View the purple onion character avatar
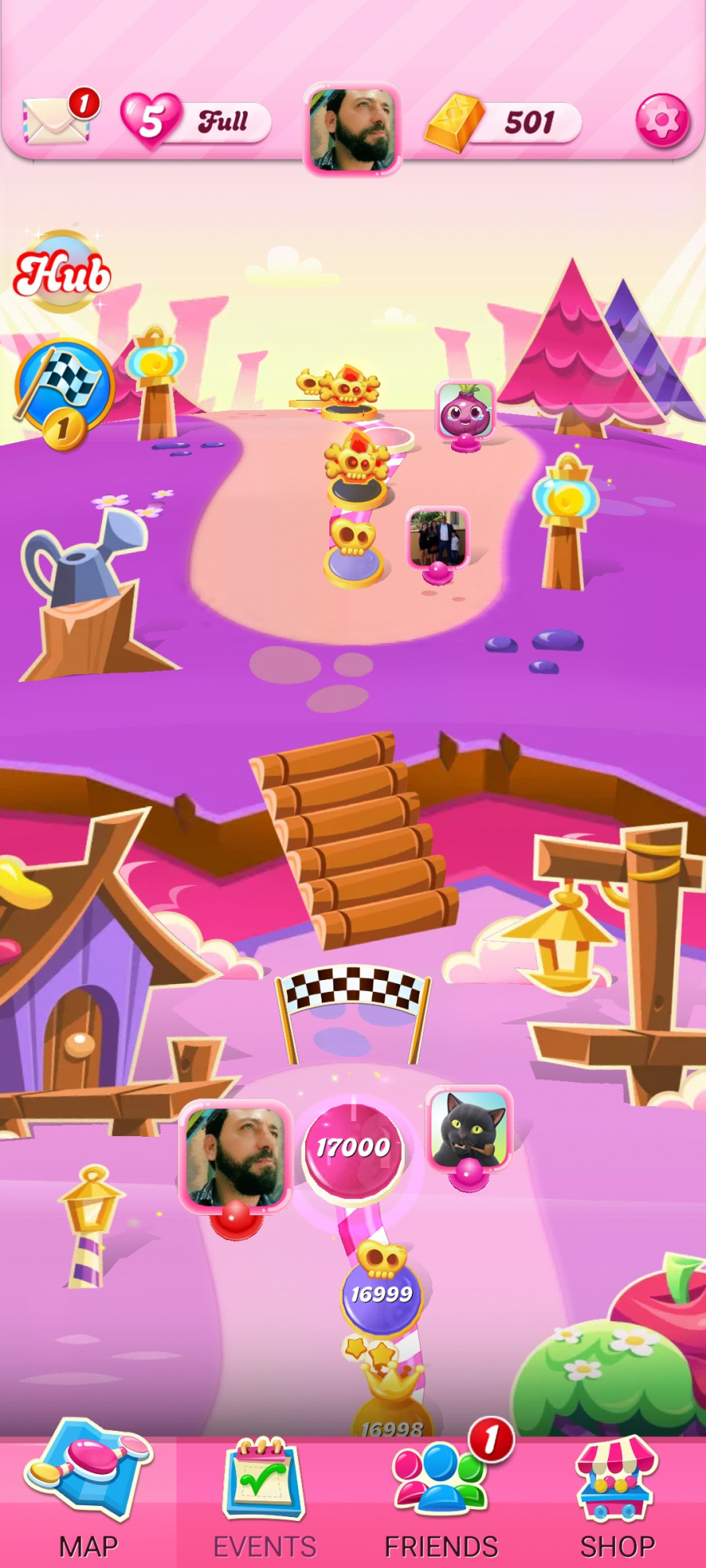The image size is (706, 1568). click(466, 410)
